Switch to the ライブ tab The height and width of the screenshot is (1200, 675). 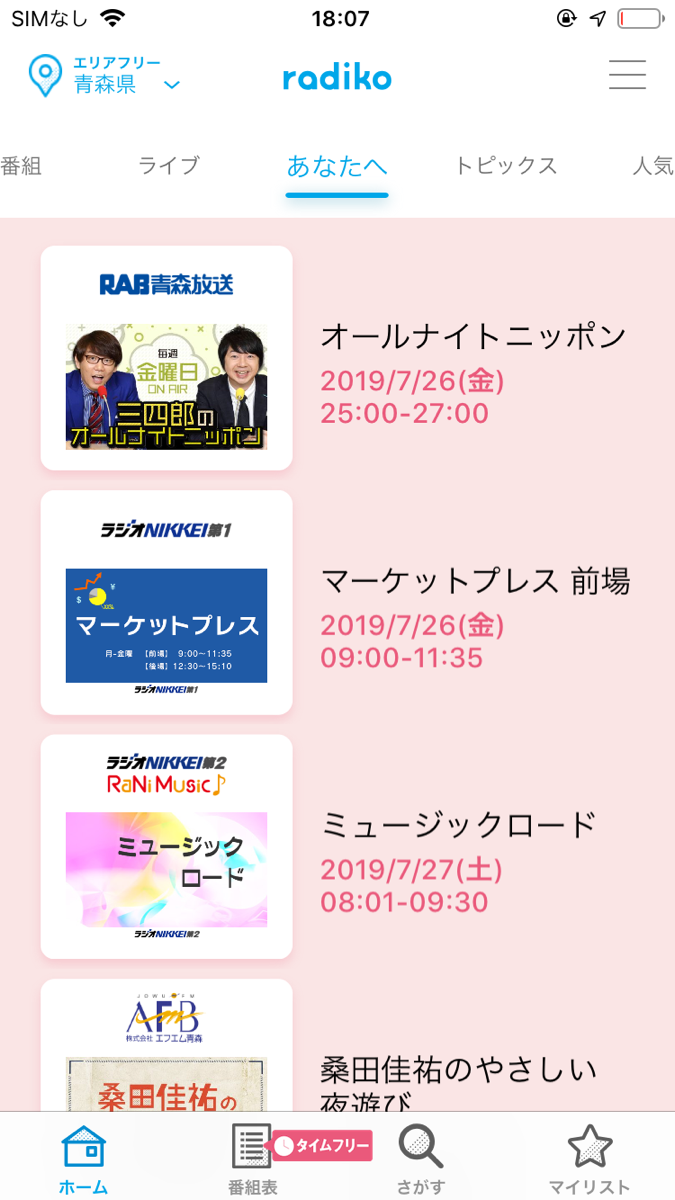pyautogui.click(x=169, y=166)
